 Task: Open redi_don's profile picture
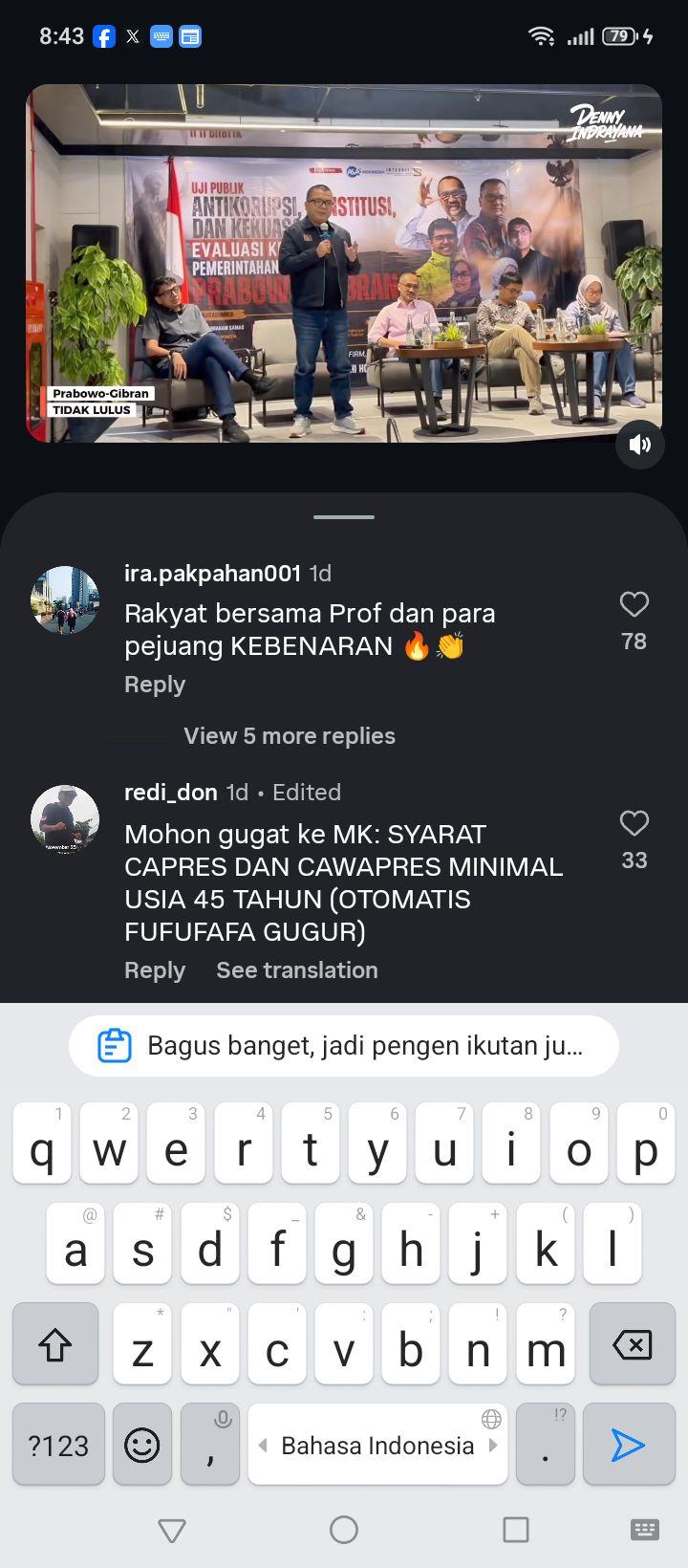(65, 819)
